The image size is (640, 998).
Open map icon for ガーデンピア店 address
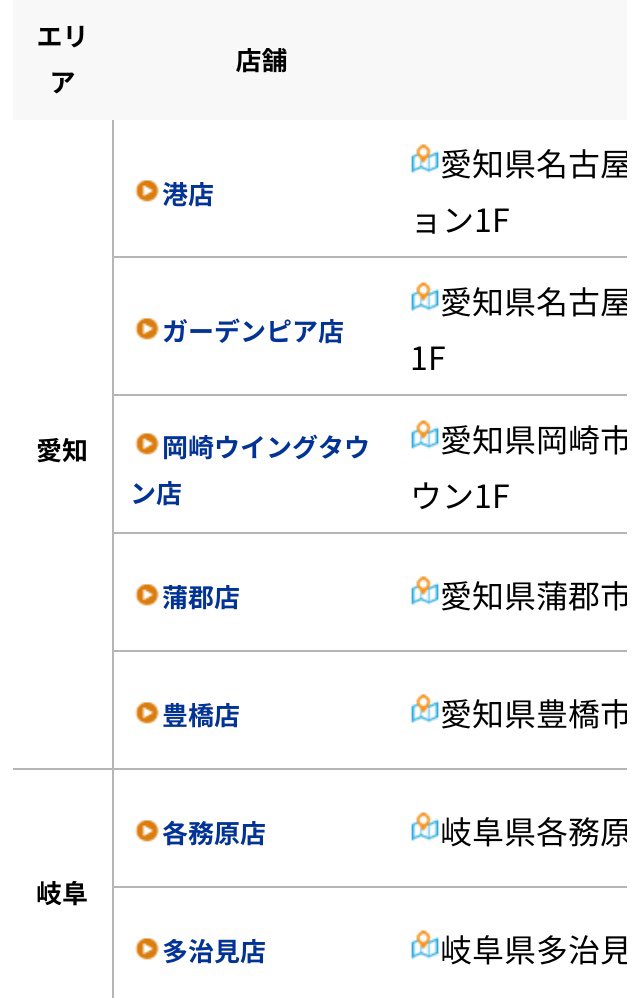[x=425, y=297]
